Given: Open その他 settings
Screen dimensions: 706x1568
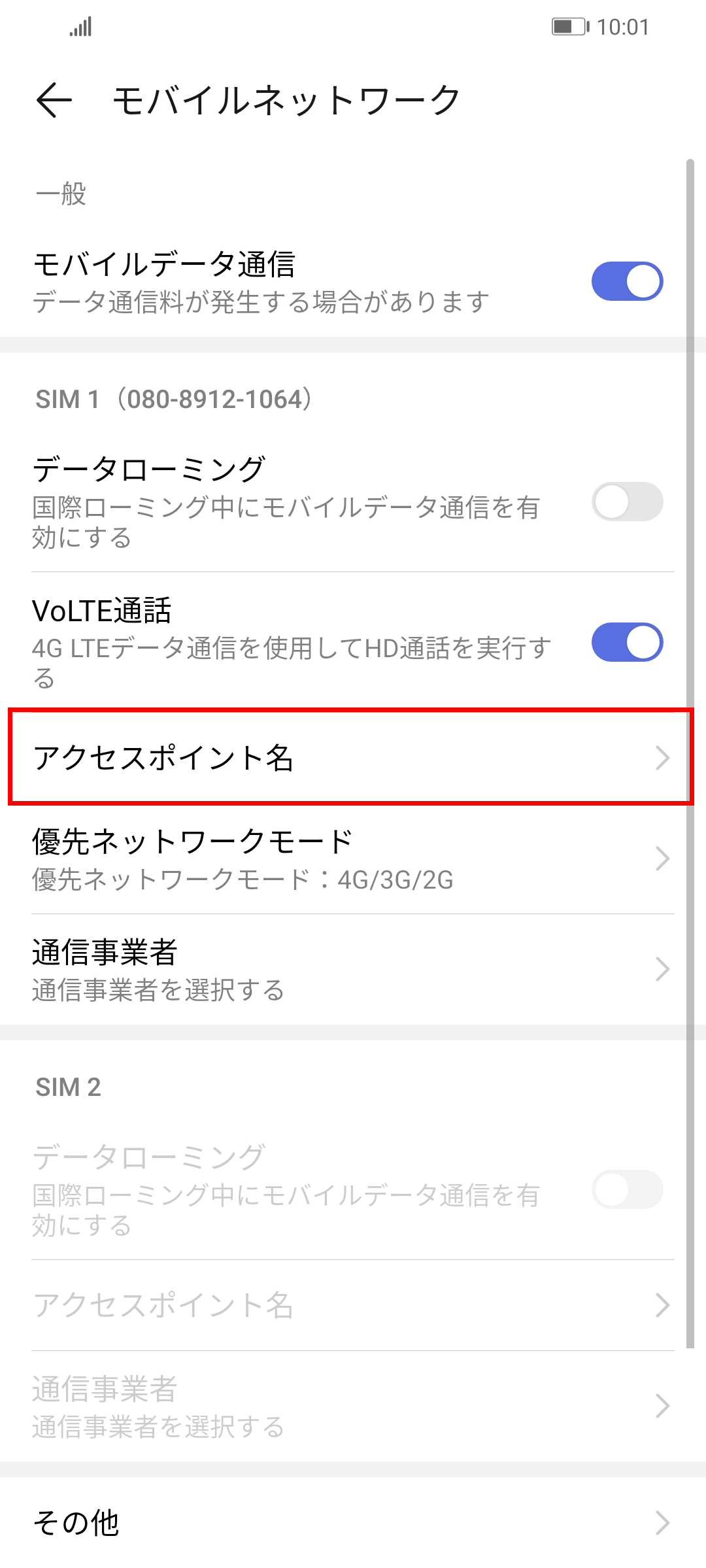Looking at the screenshot, I should pos(351,1522).
